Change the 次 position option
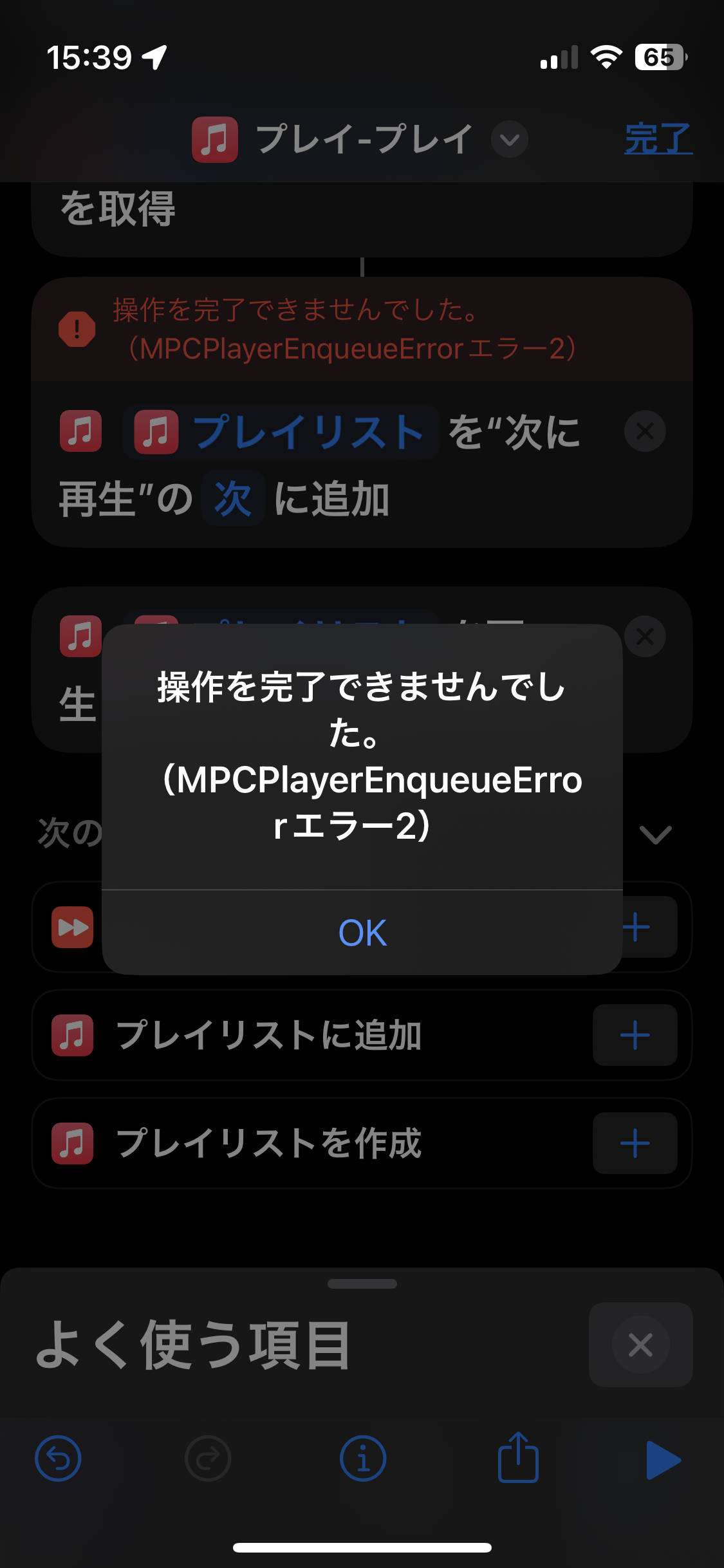The width and height of the screenshot is (724, 1568). tap(232, 498)
